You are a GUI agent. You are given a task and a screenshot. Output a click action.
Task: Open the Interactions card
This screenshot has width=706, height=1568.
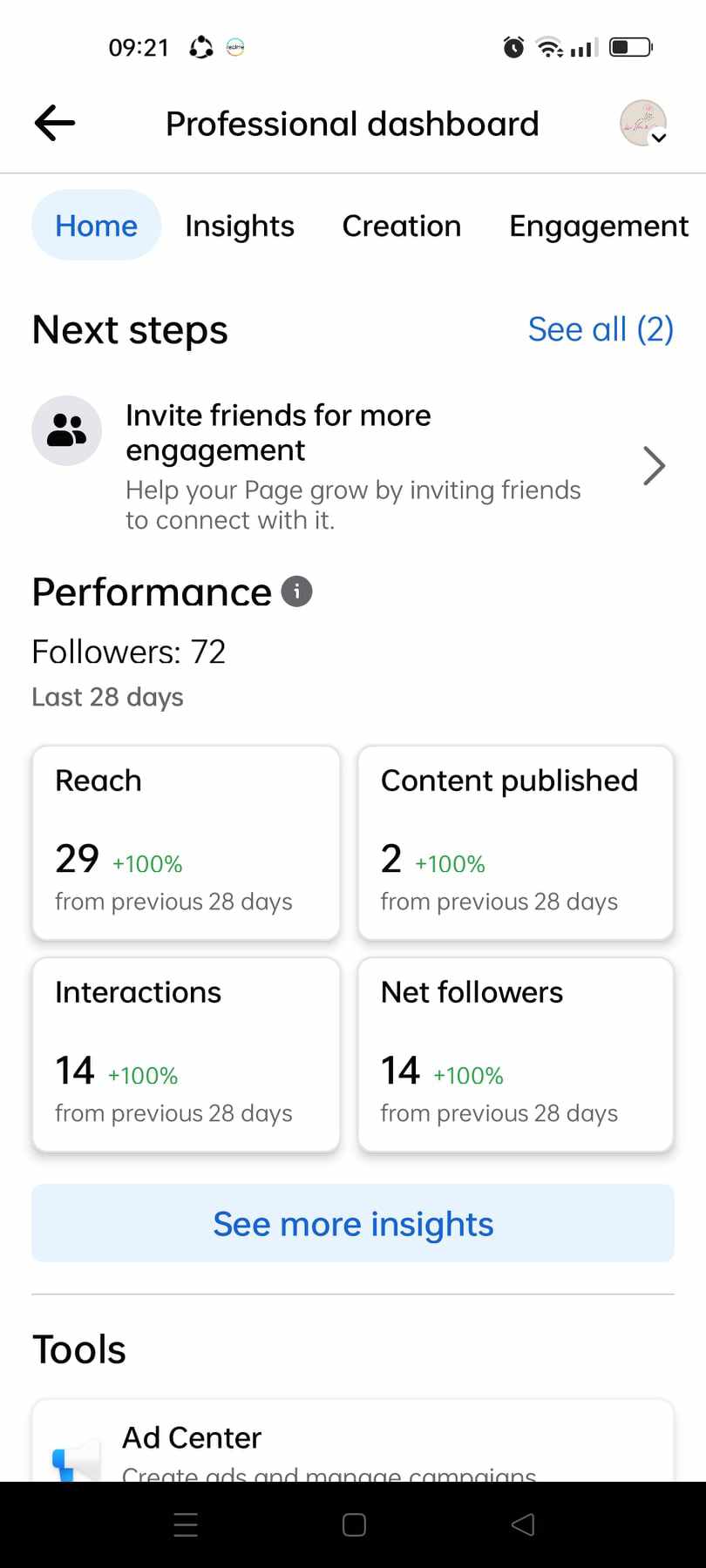[x=186, y=1054]
